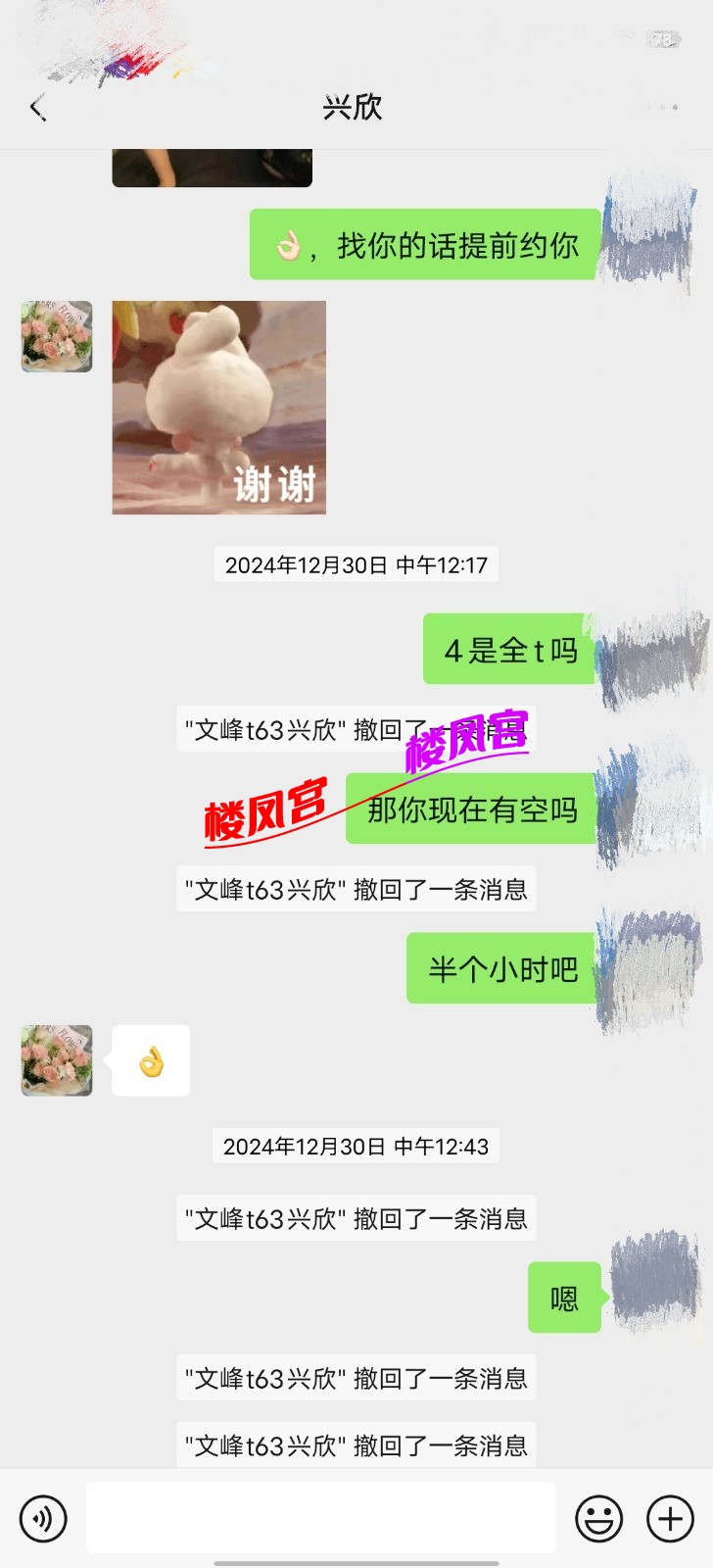This screenshot has width=713, height=1568.
Task: Open the emoji picker icon
Action: 598,1518
